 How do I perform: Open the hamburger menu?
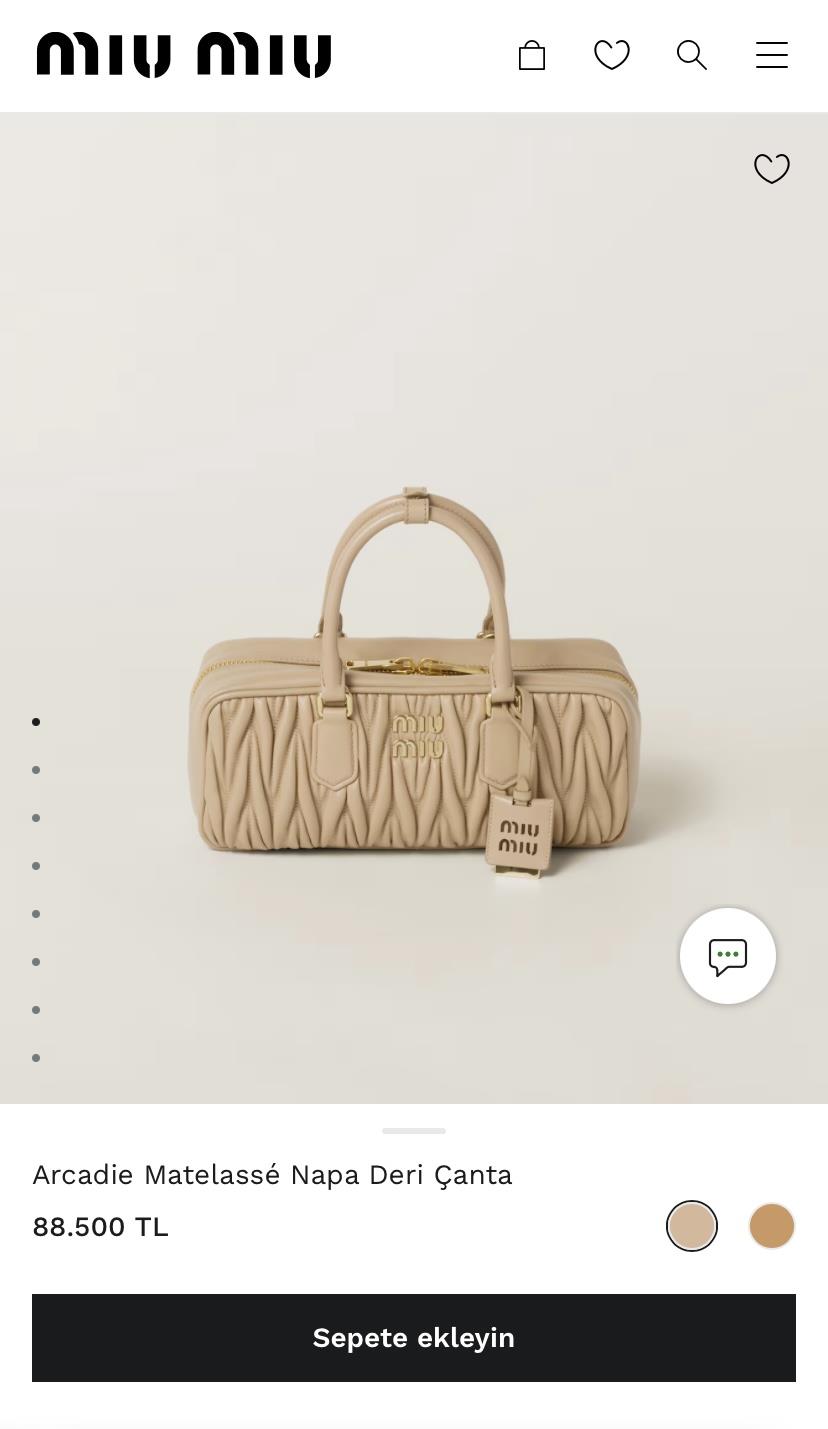[772, 55]
